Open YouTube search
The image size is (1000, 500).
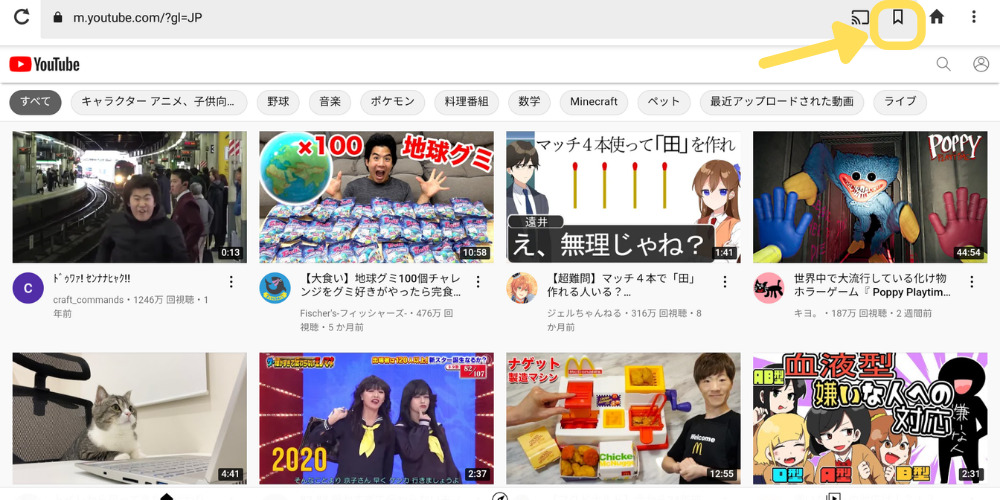[x=943, y=64]
